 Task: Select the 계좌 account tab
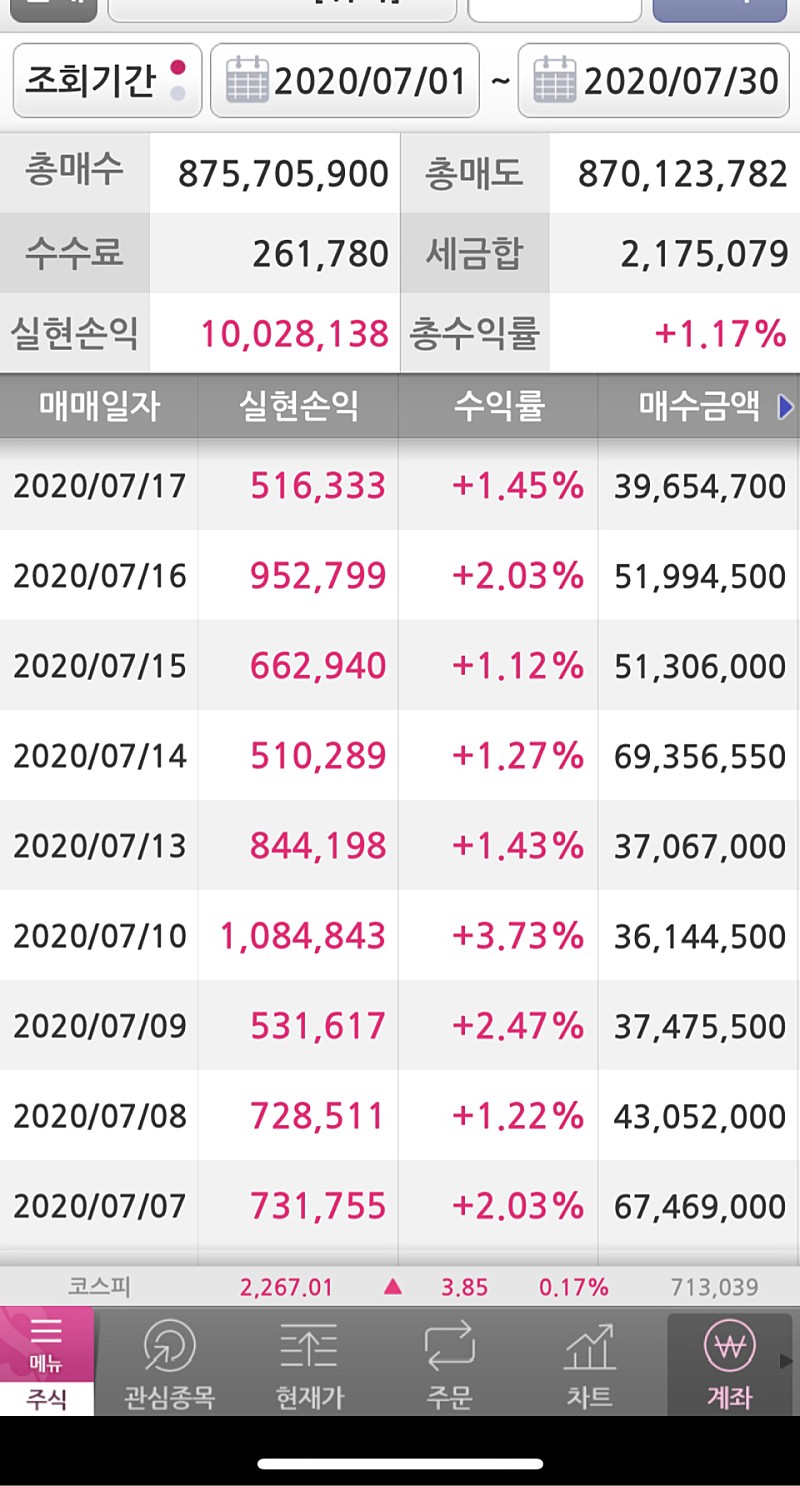[729, 1362]
